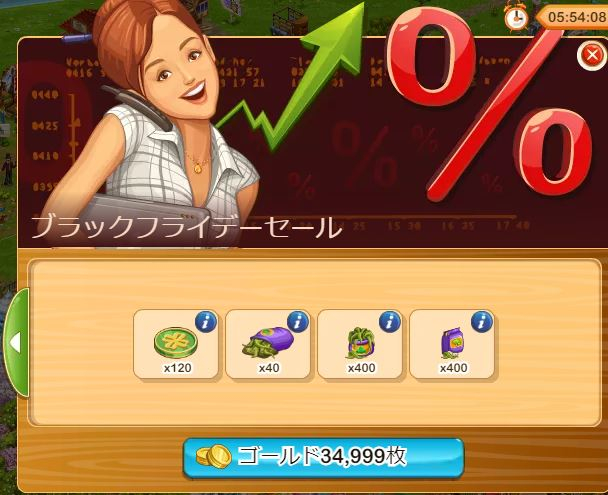Buy the pack for 34,999 gold
Viewport: 608px width, 495px height.
coord(323,457)
